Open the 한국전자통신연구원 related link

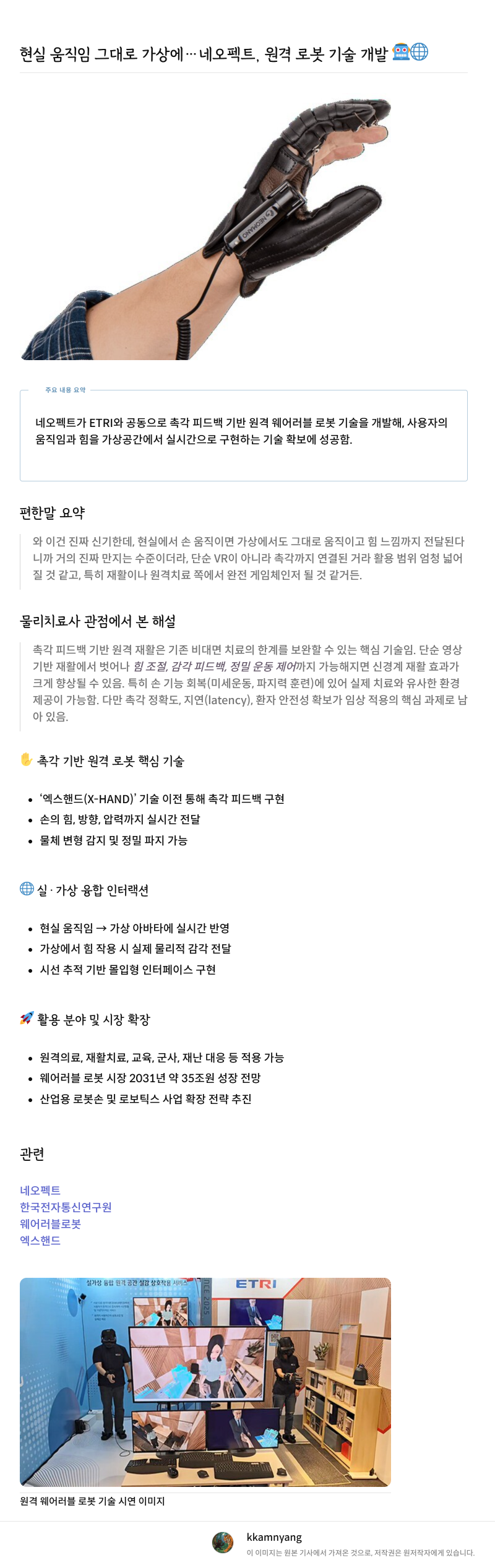click(66, 1207)
